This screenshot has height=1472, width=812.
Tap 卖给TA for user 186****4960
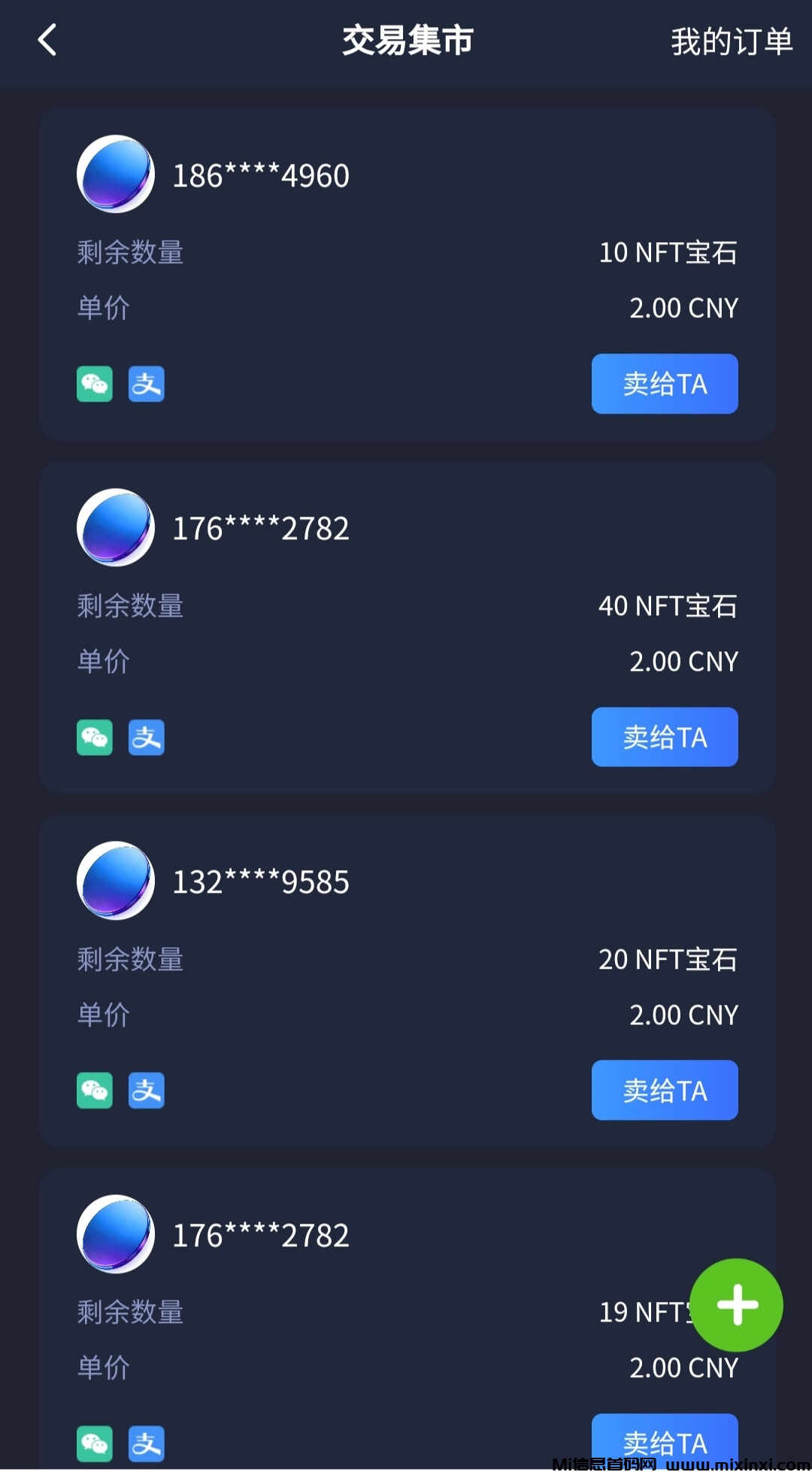click(664, 384)
